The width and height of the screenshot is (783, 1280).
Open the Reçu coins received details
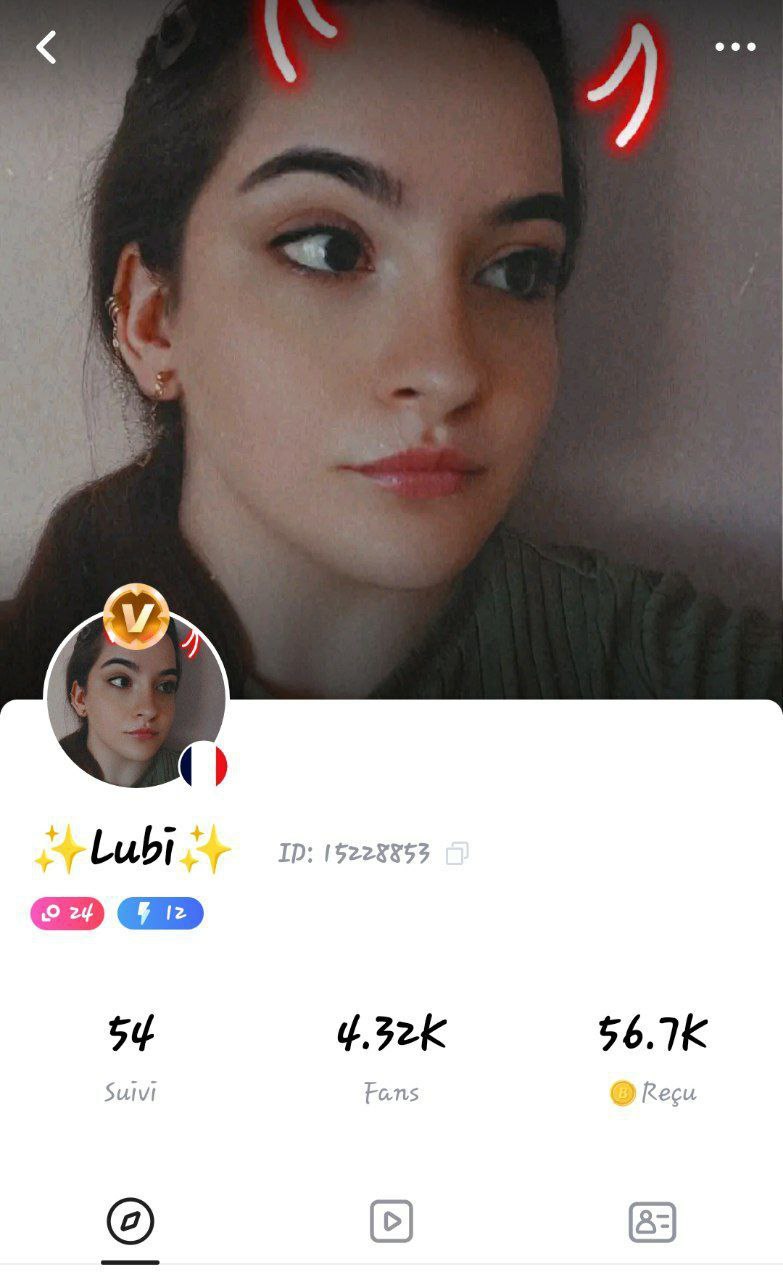click(652, 1057)
